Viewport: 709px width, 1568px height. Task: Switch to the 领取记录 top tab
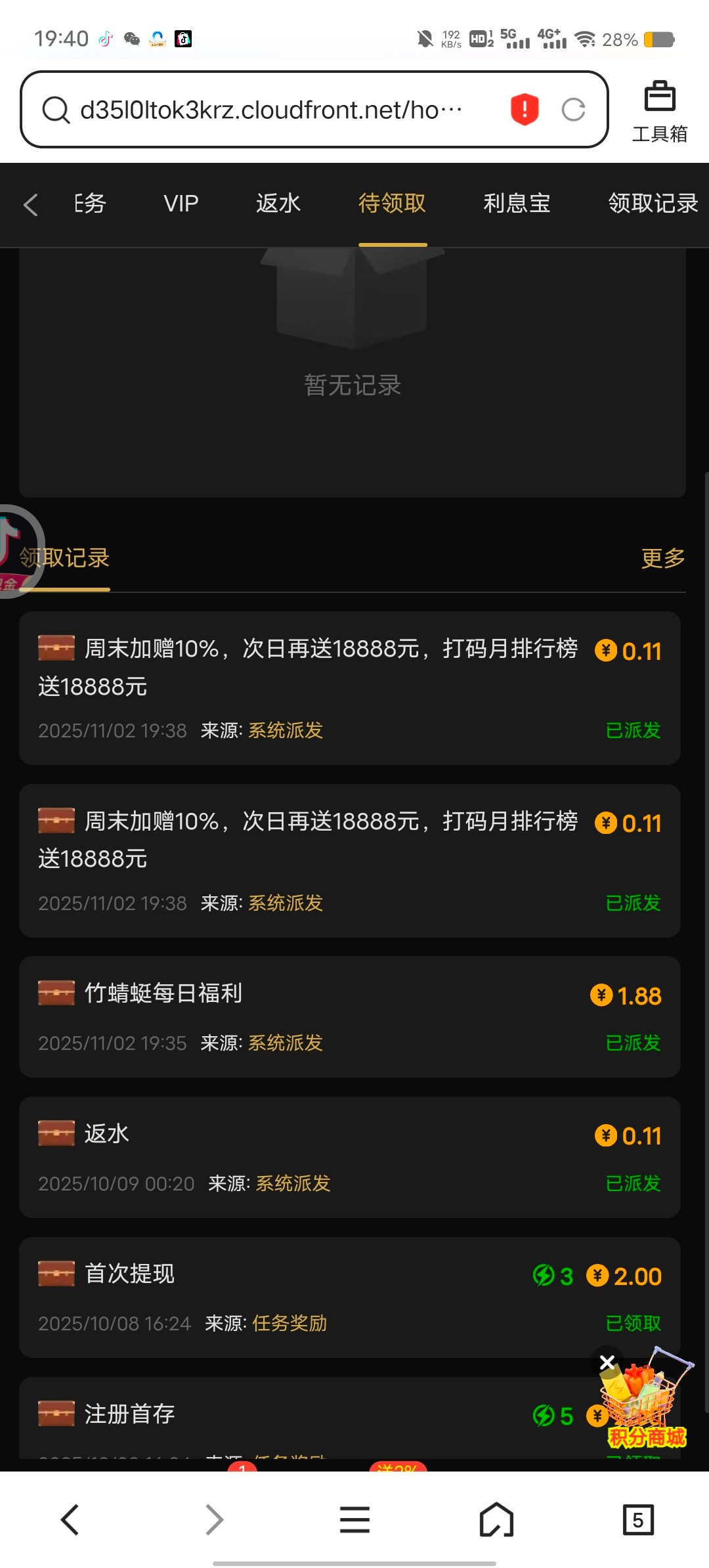coord(653,204)
